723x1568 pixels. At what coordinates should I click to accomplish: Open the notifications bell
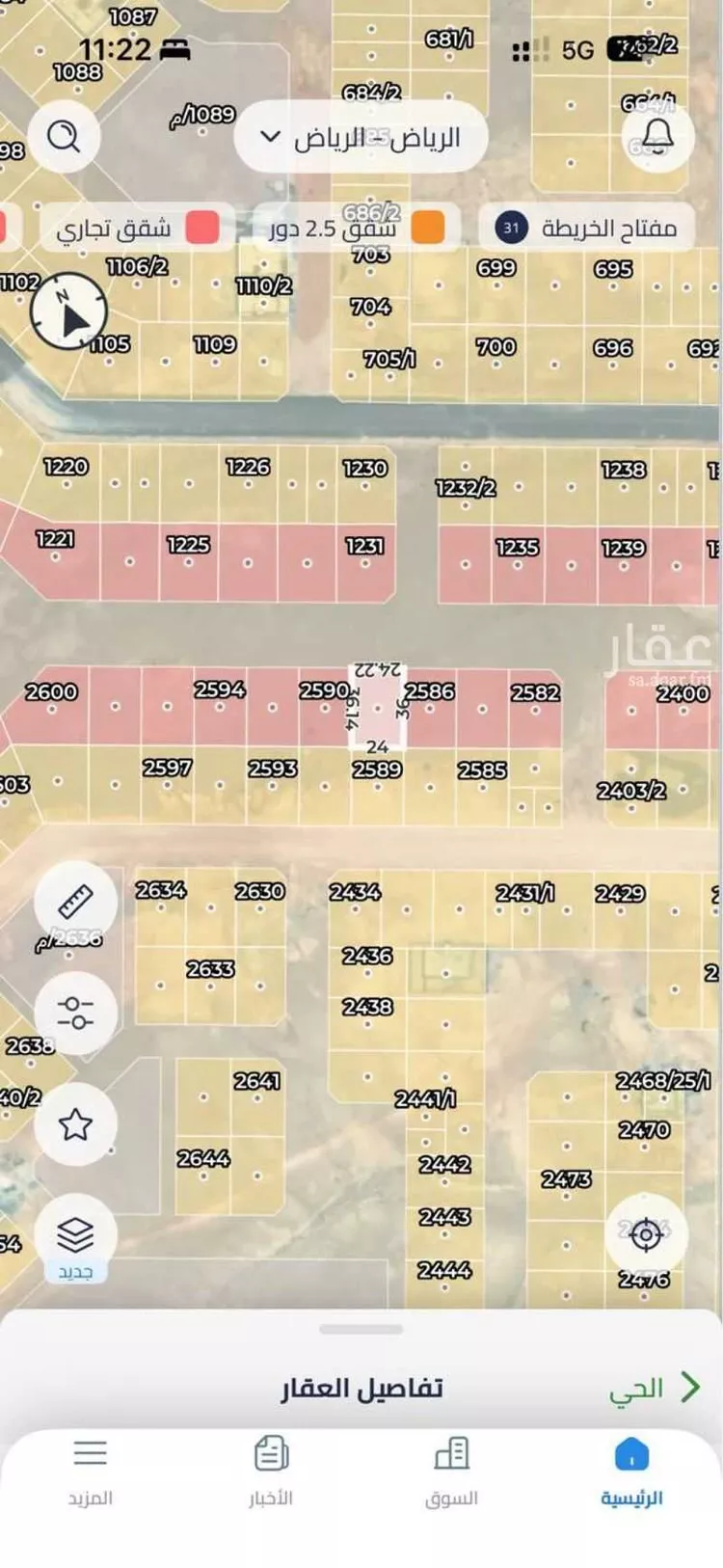658,137
